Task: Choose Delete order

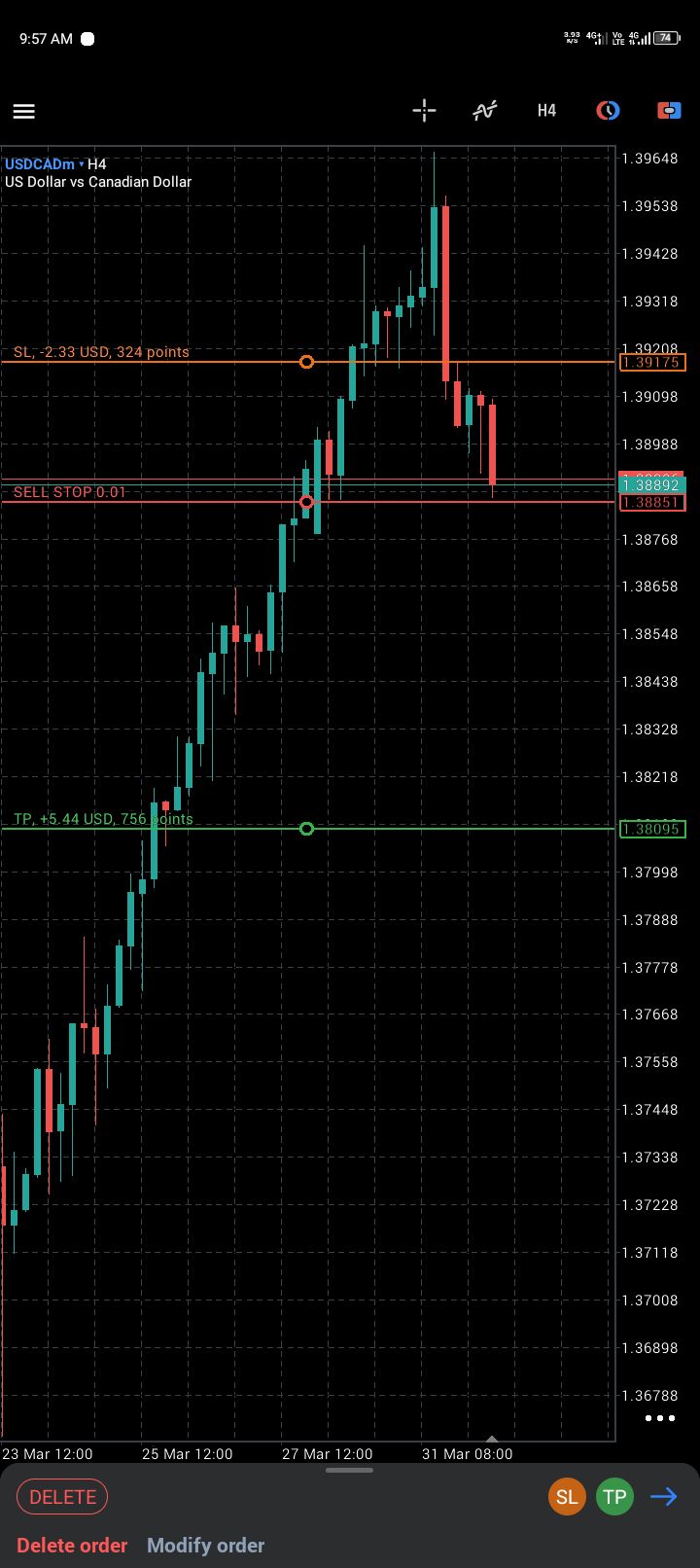Action: coord(72,1545)
